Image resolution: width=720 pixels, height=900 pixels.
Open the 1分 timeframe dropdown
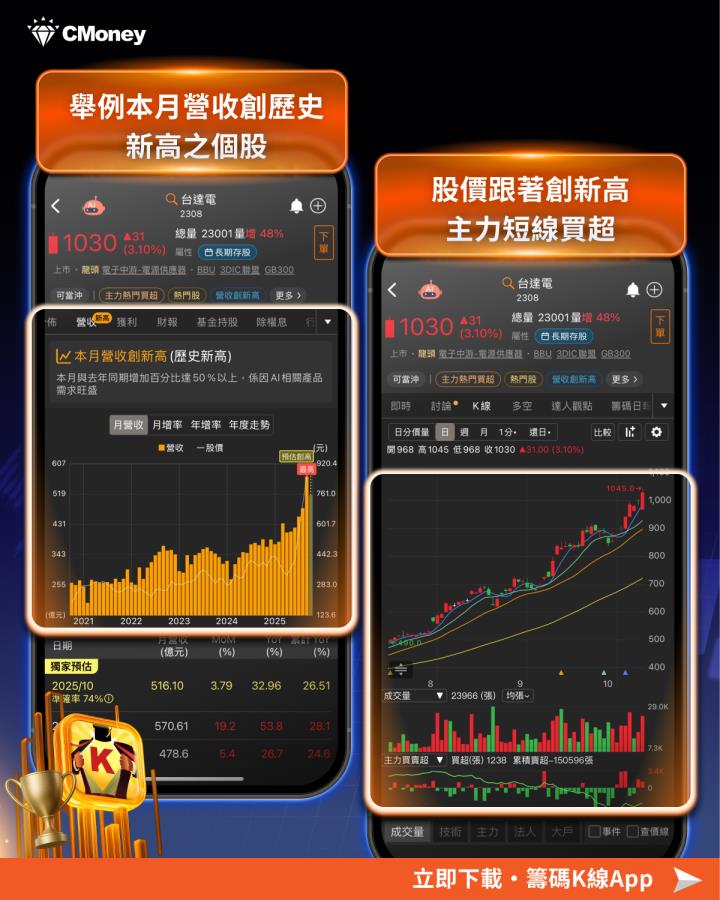pyautogui.click(x=507, y=432)
